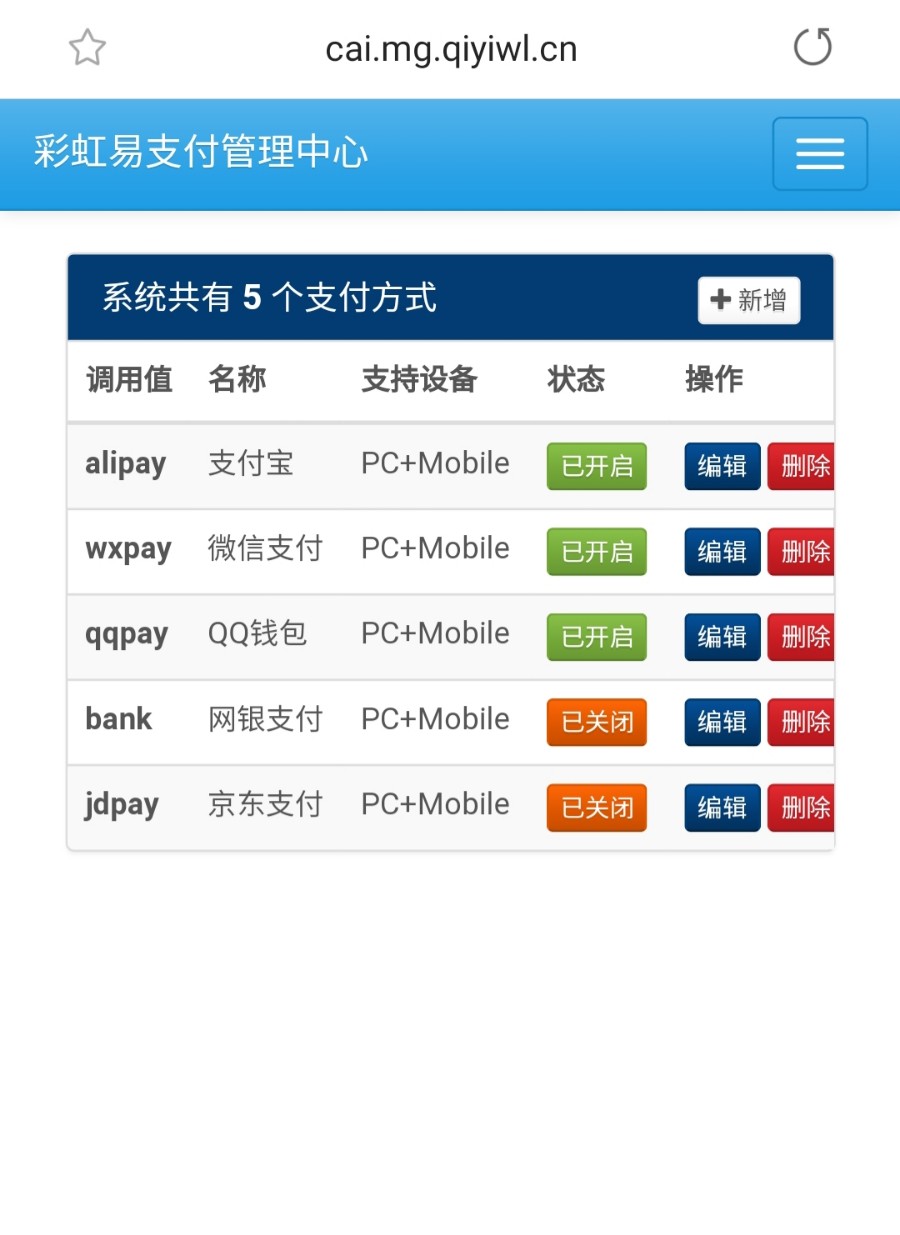Viewport: 900px width, 1235px height.
Task: Enable bank by tapping 已关闭
Action: (x=596, y=722)
